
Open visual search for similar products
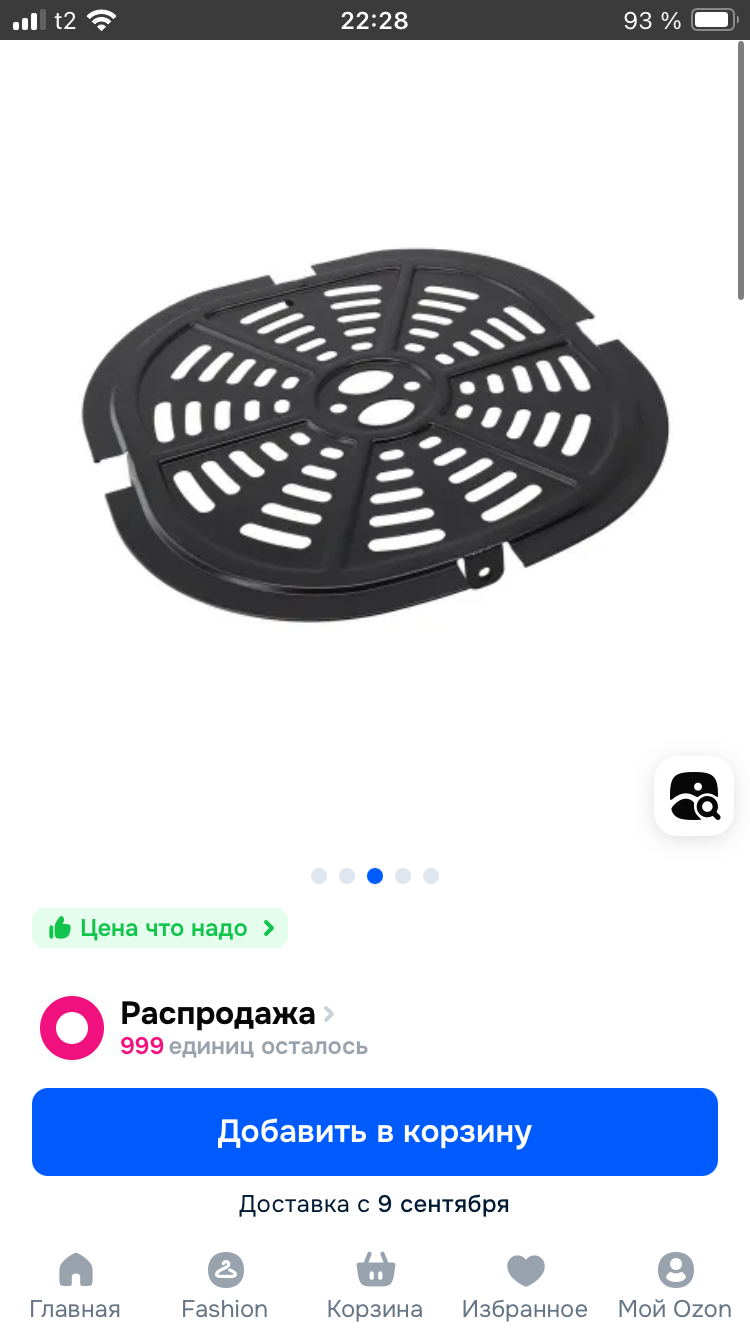click(x=694, y=796)
